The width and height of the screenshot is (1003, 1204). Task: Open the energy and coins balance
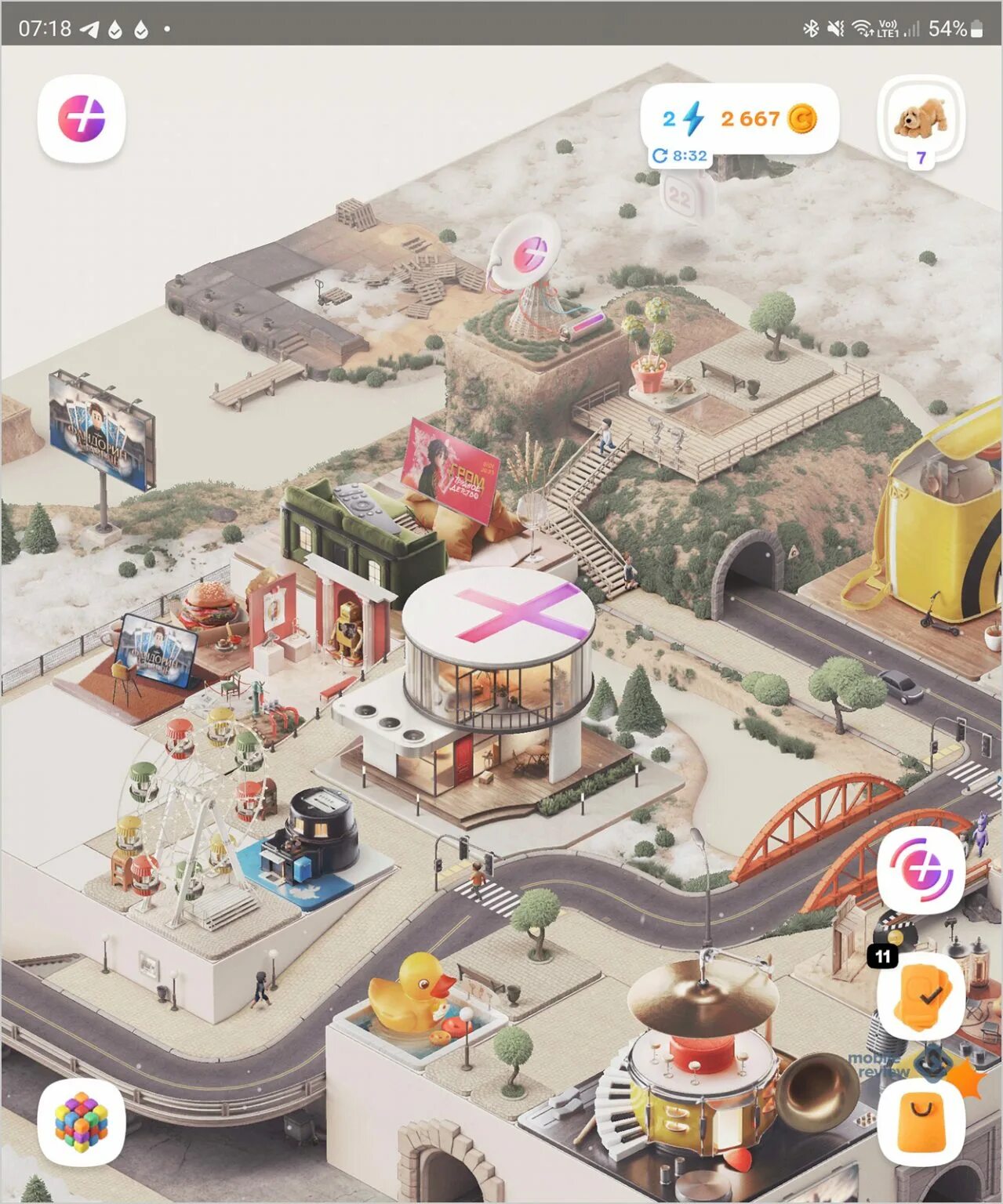[740, 119]
